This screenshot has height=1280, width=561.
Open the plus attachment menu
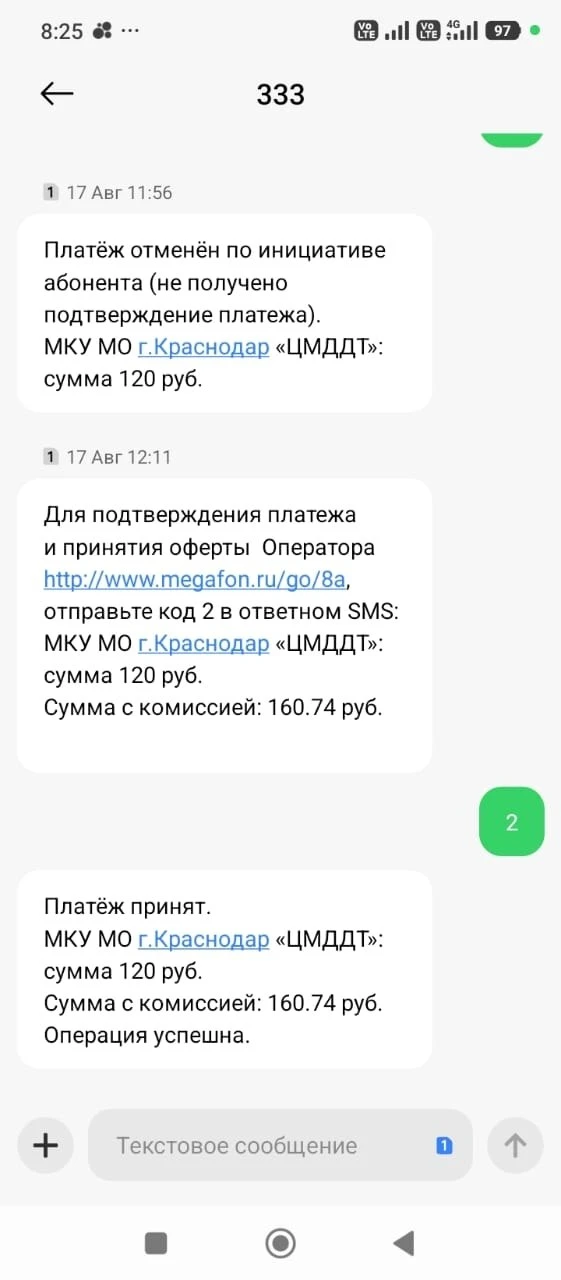coord(46,1145)
